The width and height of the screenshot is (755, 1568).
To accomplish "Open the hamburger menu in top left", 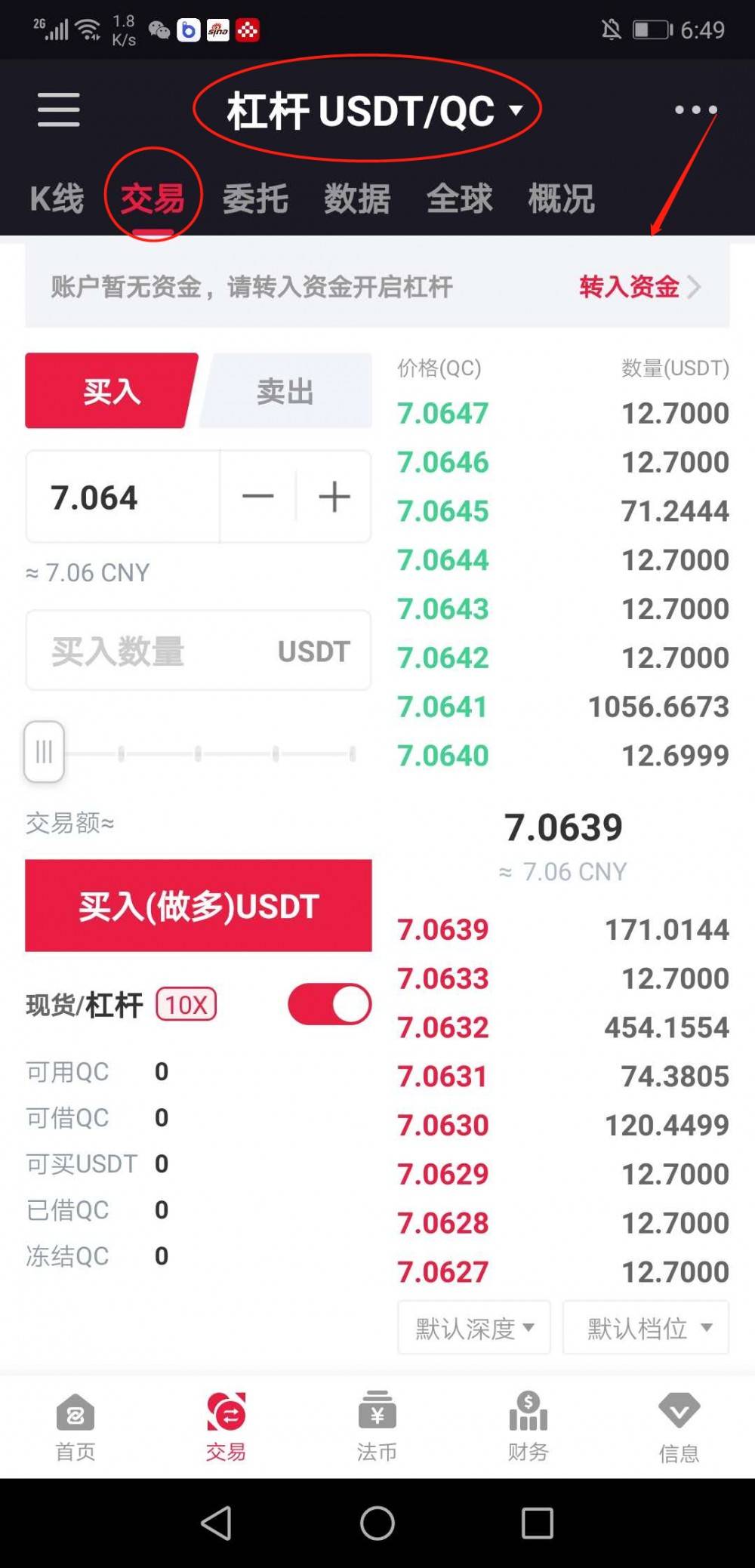I will [x=58, y=110].
